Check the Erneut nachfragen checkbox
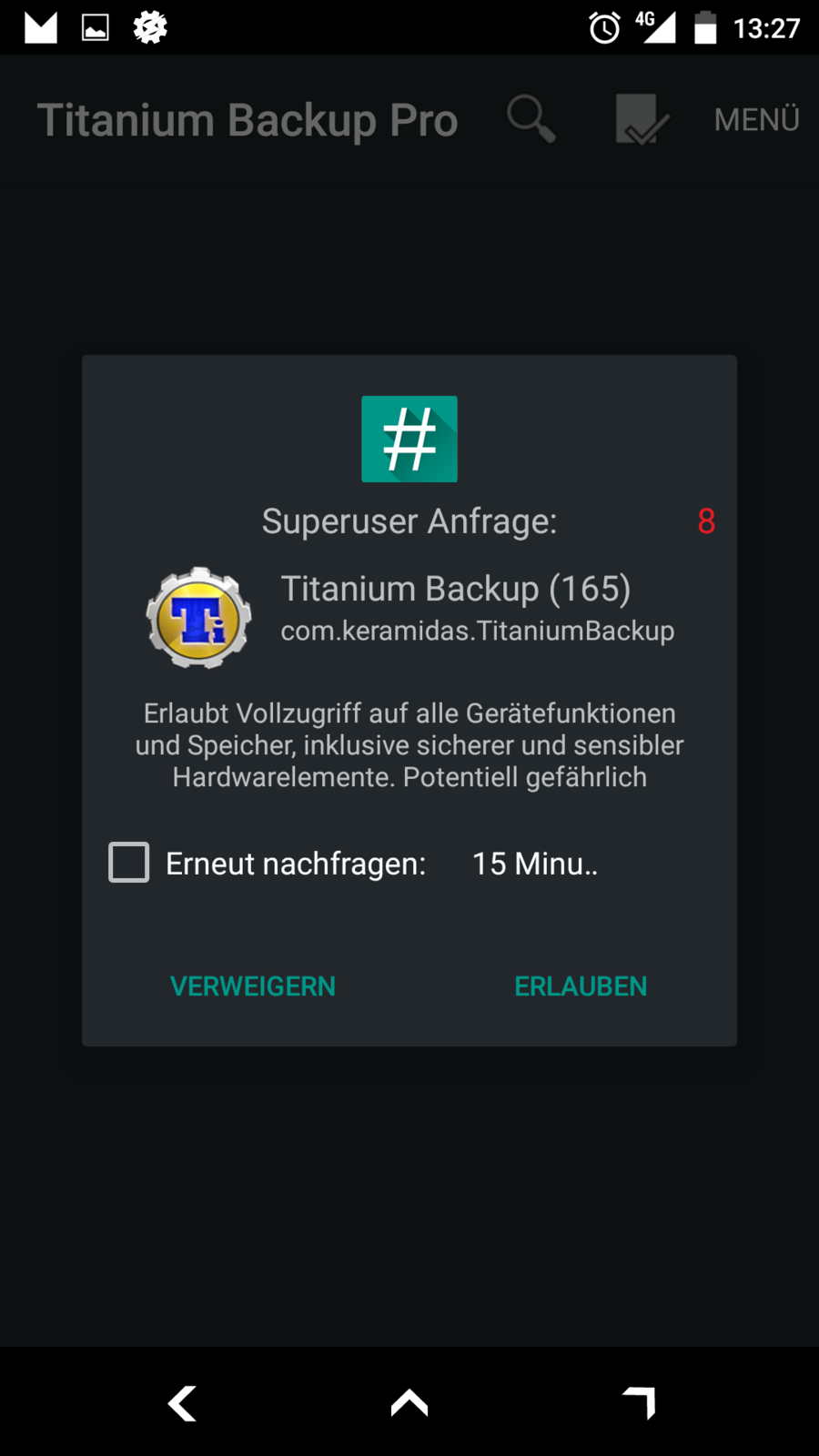Screen dimensions: 819x1456 tap(129, 863)
